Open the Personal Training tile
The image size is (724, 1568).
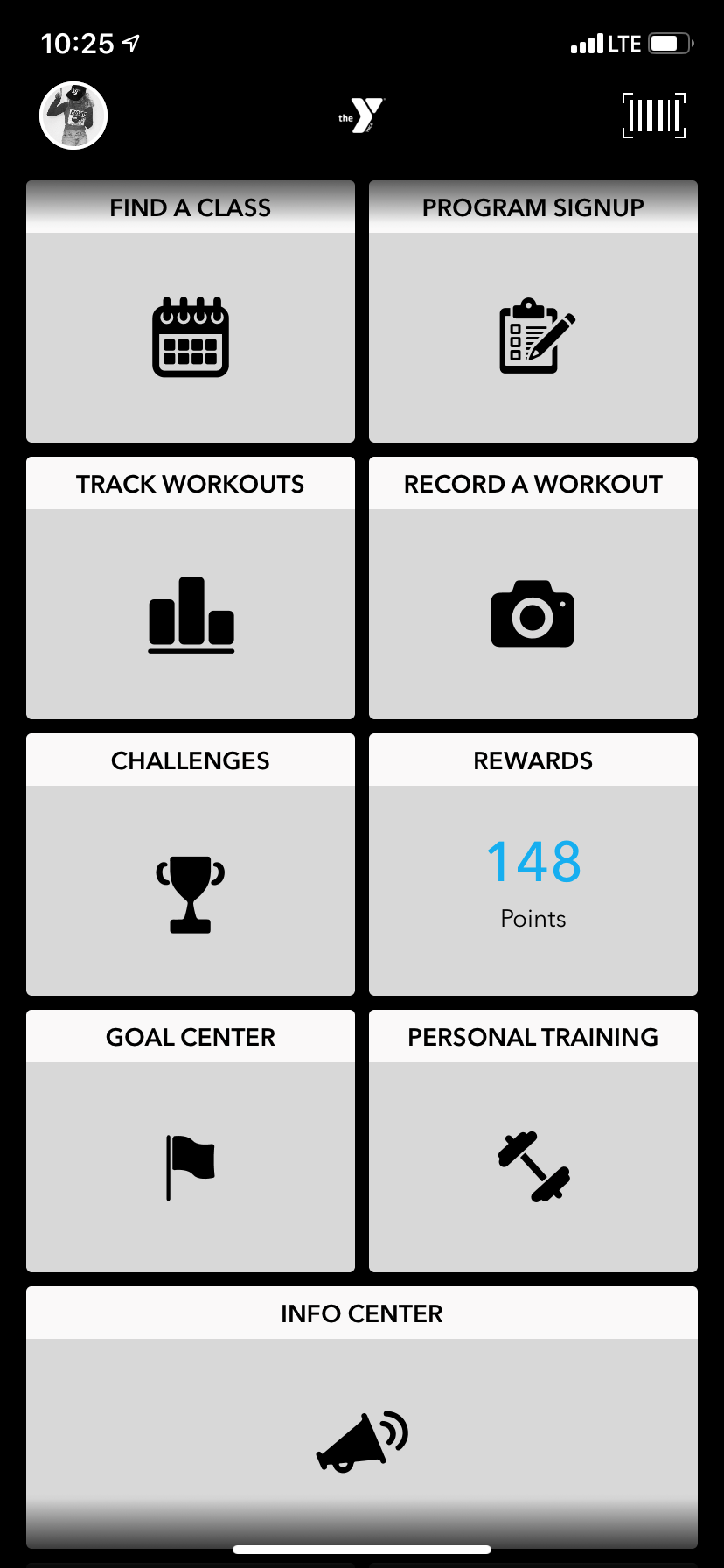click(x=533, y=1141)
